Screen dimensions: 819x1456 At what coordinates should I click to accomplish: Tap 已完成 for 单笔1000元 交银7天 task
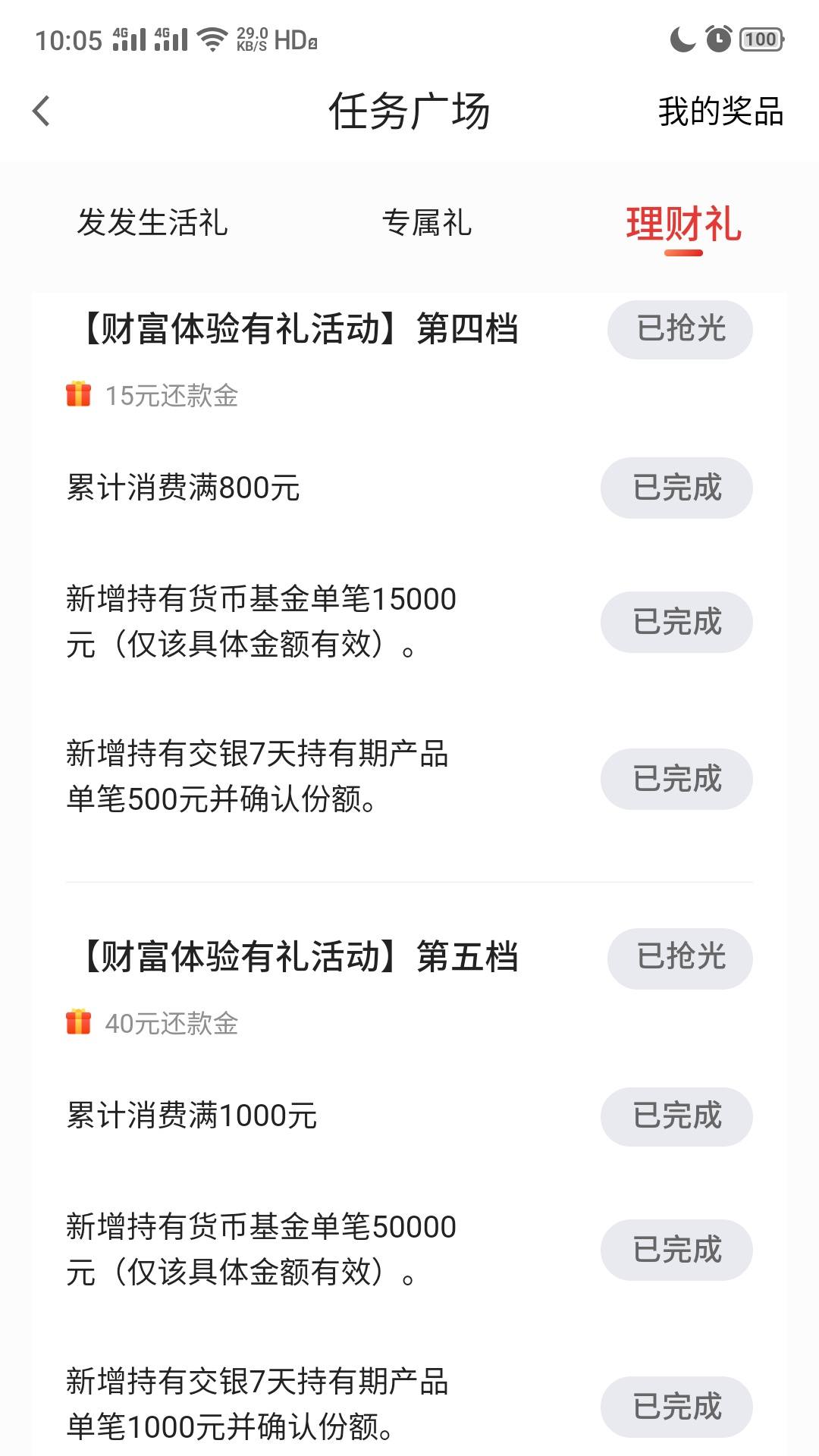676,1407
